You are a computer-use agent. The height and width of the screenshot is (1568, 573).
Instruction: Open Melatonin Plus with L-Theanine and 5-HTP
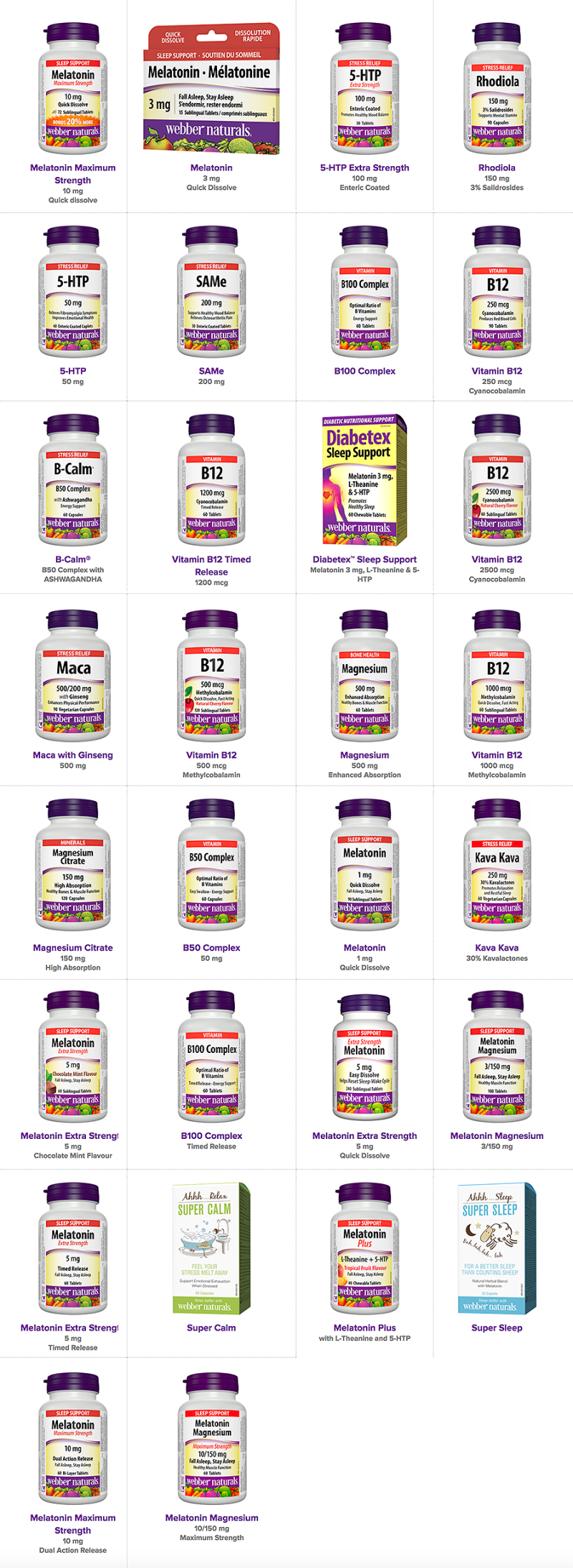365,1328
